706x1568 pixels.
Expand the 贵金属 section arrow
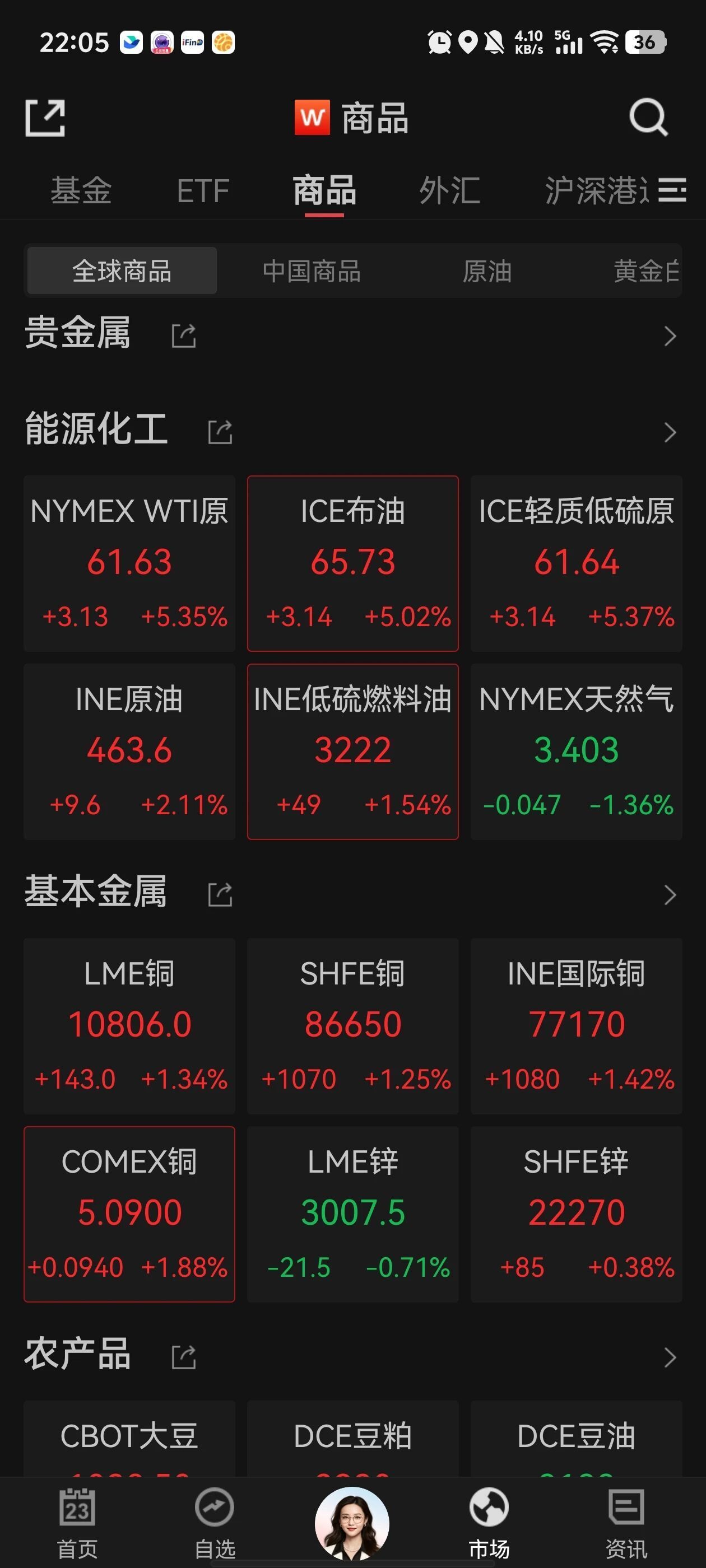click(x=670, y=336)
